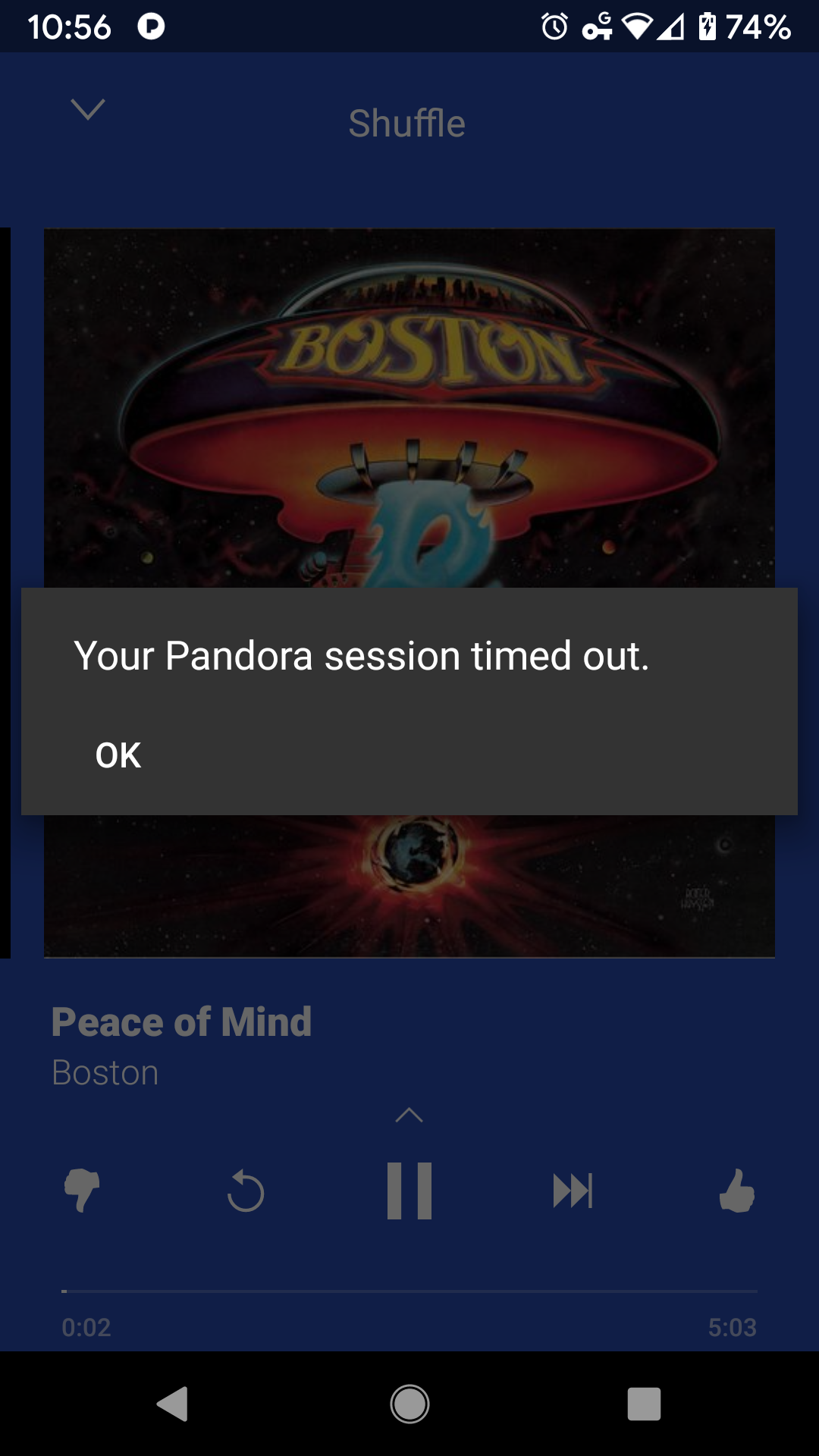Screen dimensions: 819x1456
Task: Tap the Wi-Fi status icon
Action: [636, 26]
